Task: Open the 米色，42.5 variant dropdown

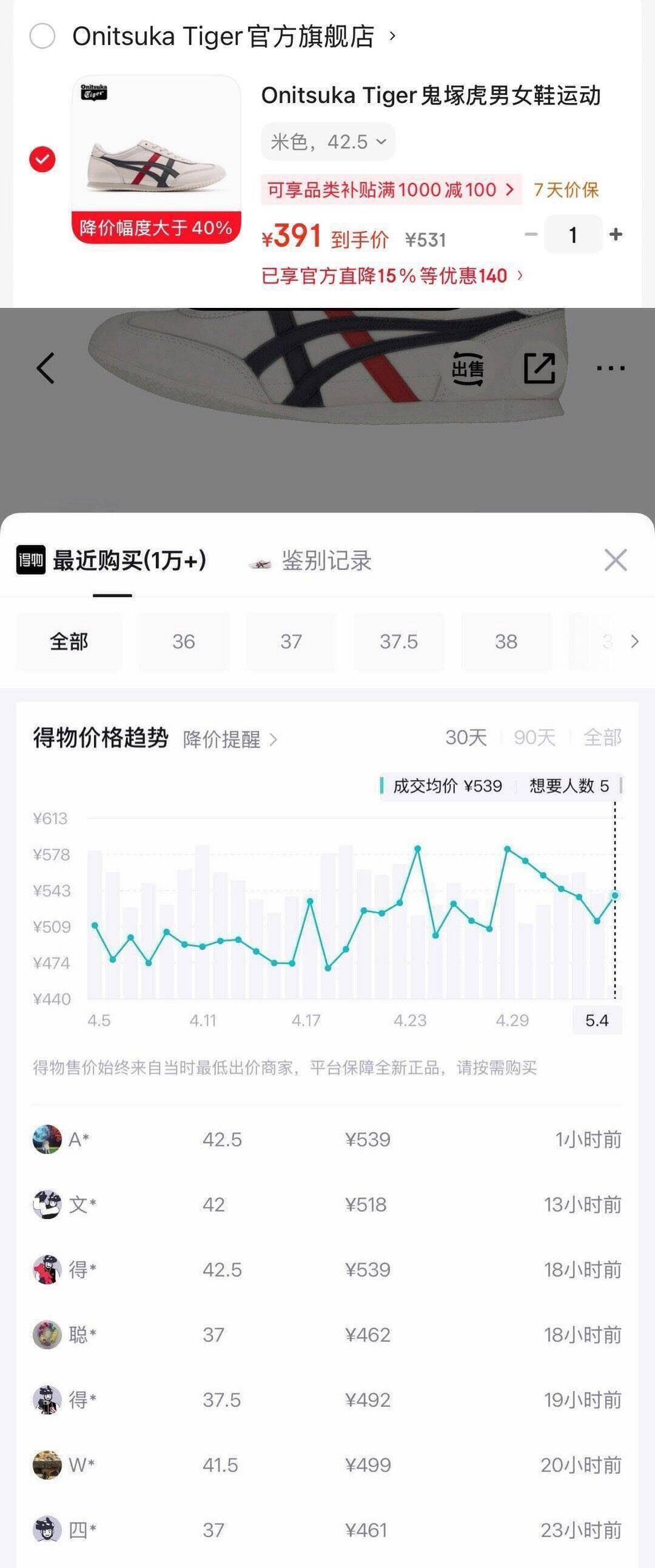Action: tap(329, 142)
